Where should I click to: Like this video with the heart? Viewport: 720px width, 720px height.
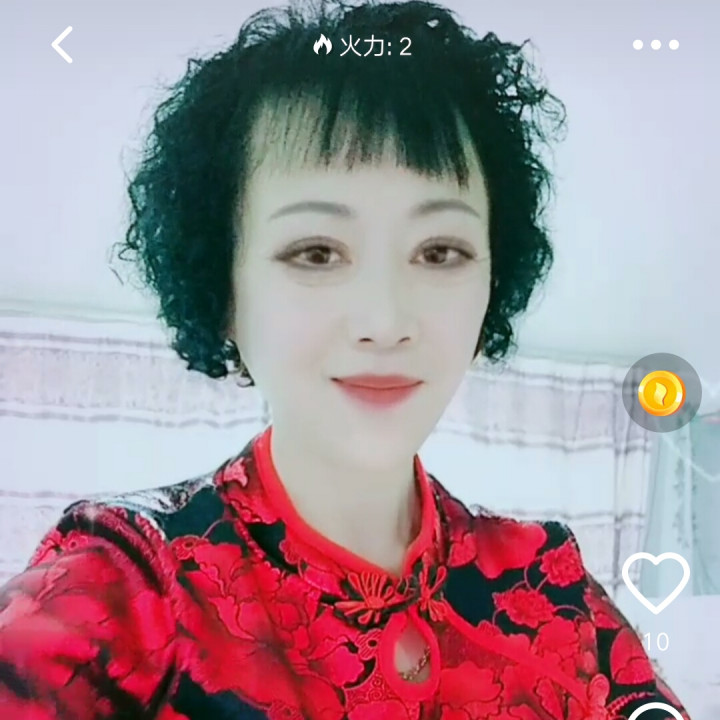pos(656,581)
